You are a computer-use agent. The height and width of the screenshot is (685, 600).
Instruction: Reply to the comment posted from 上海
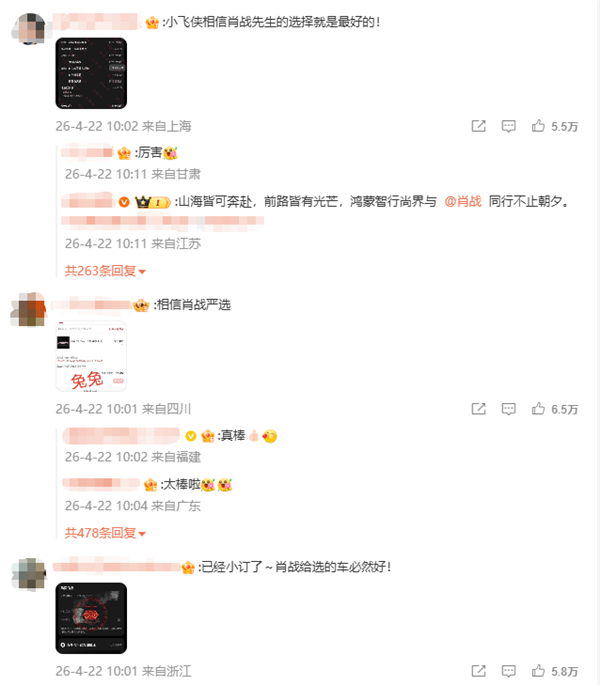pyautogui.click(x=508, y=126)
